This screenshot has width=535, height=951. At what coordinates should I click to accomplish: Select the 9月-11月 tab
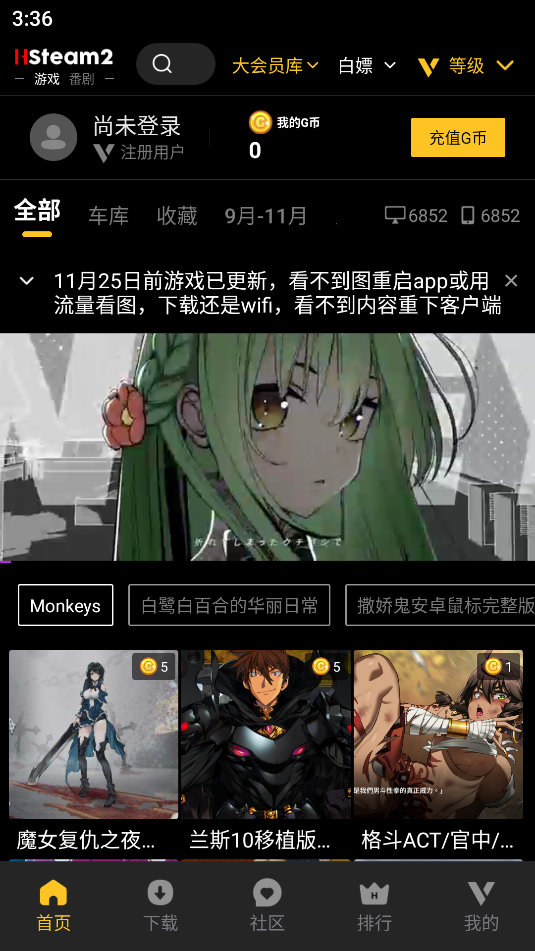pyautogui.click(x=266, y=215)
